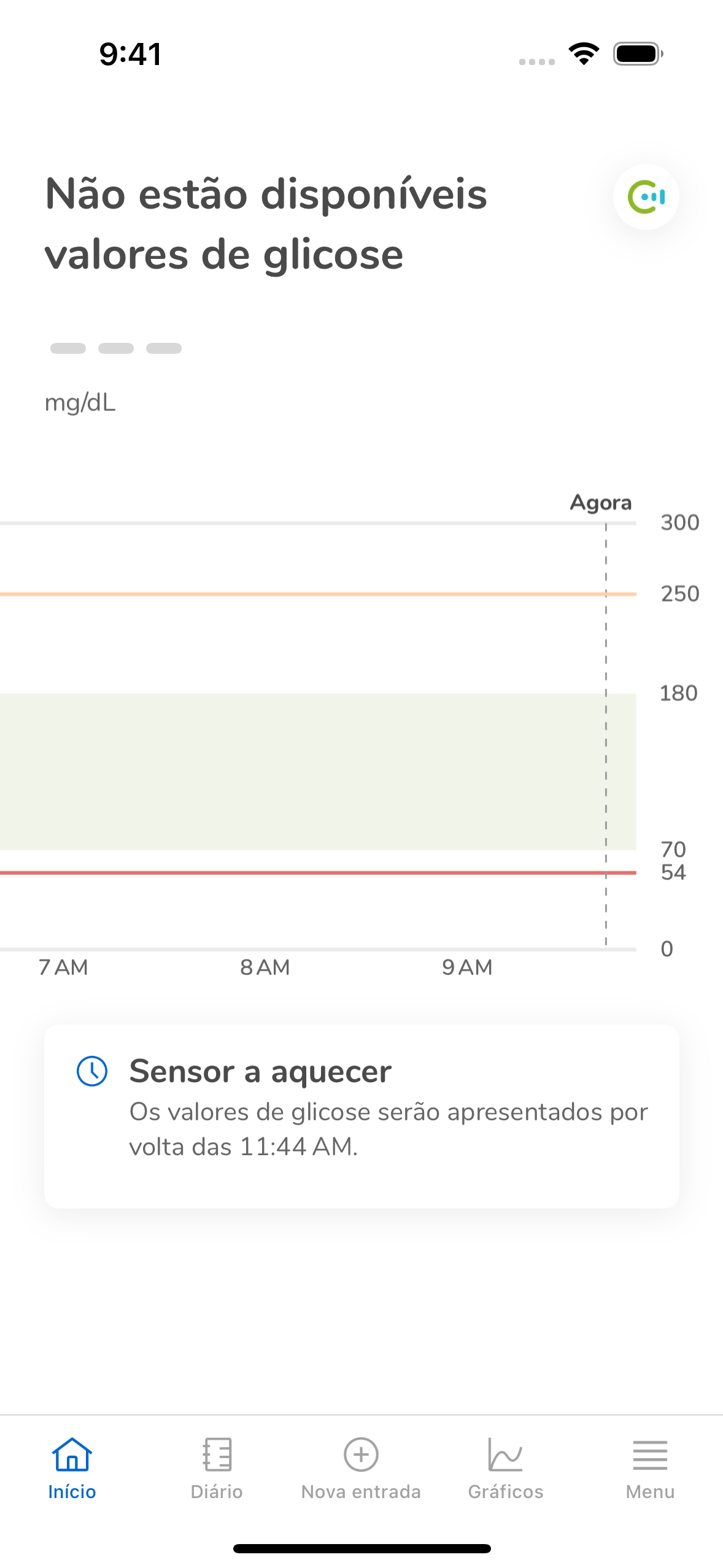Viewport: 723px width, 1568px height.
Task: Open the Menu tab
Action: 650,1468
